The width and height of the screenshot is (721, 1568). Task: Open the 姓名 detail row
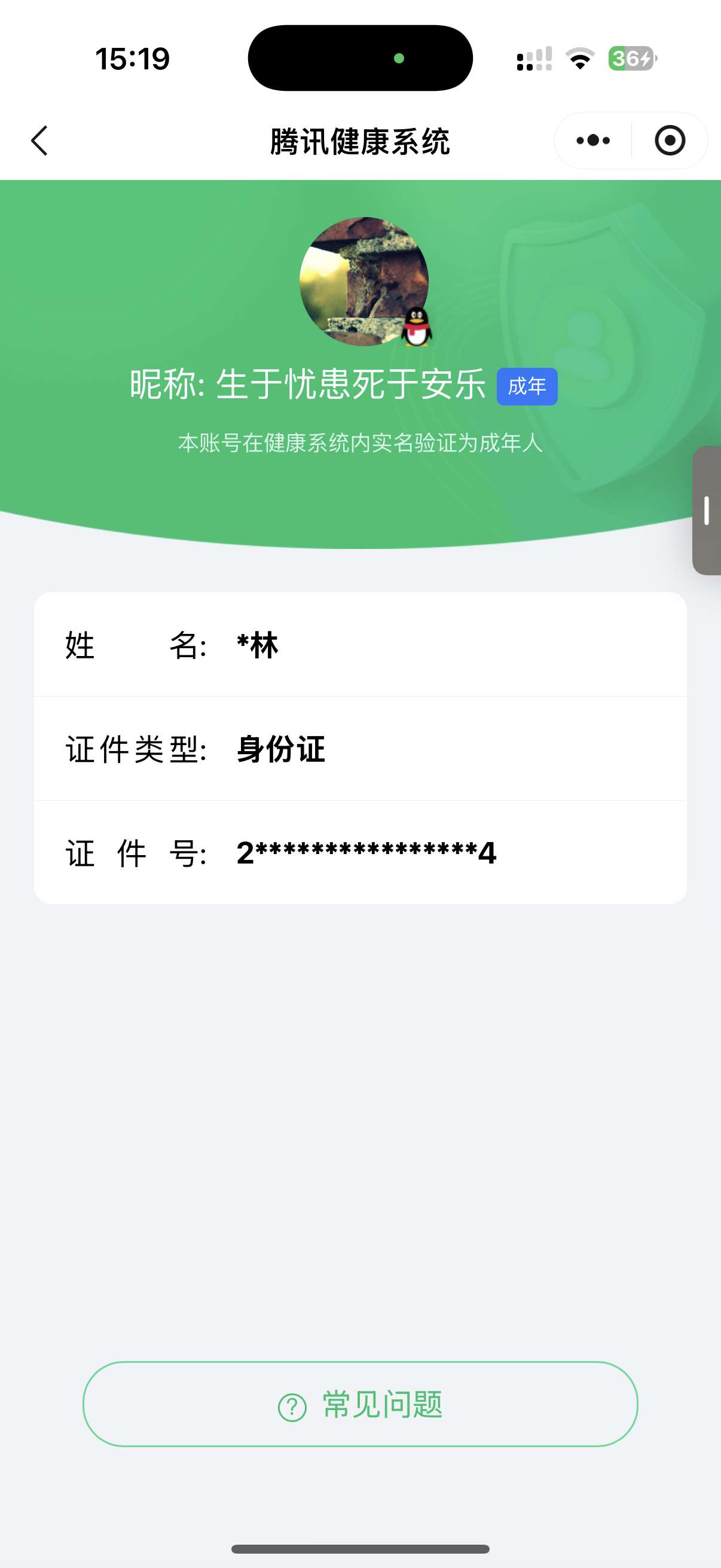pyautogui.click(x=360, y=646)
